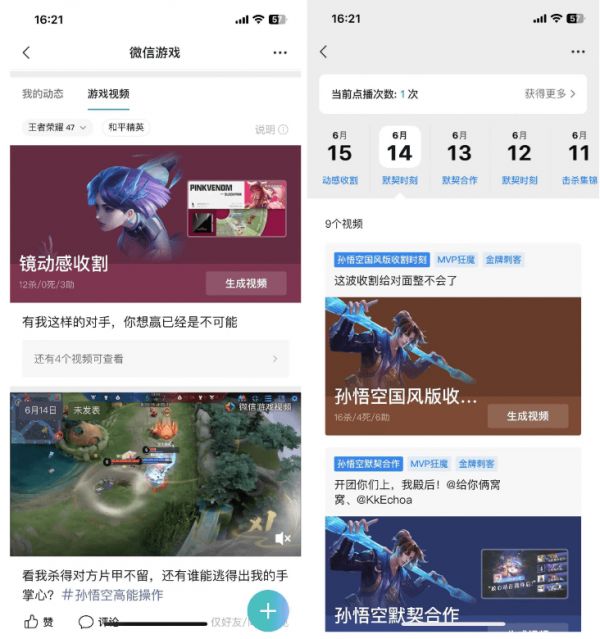Filter videos by 和平精英

tap(126, 127)
